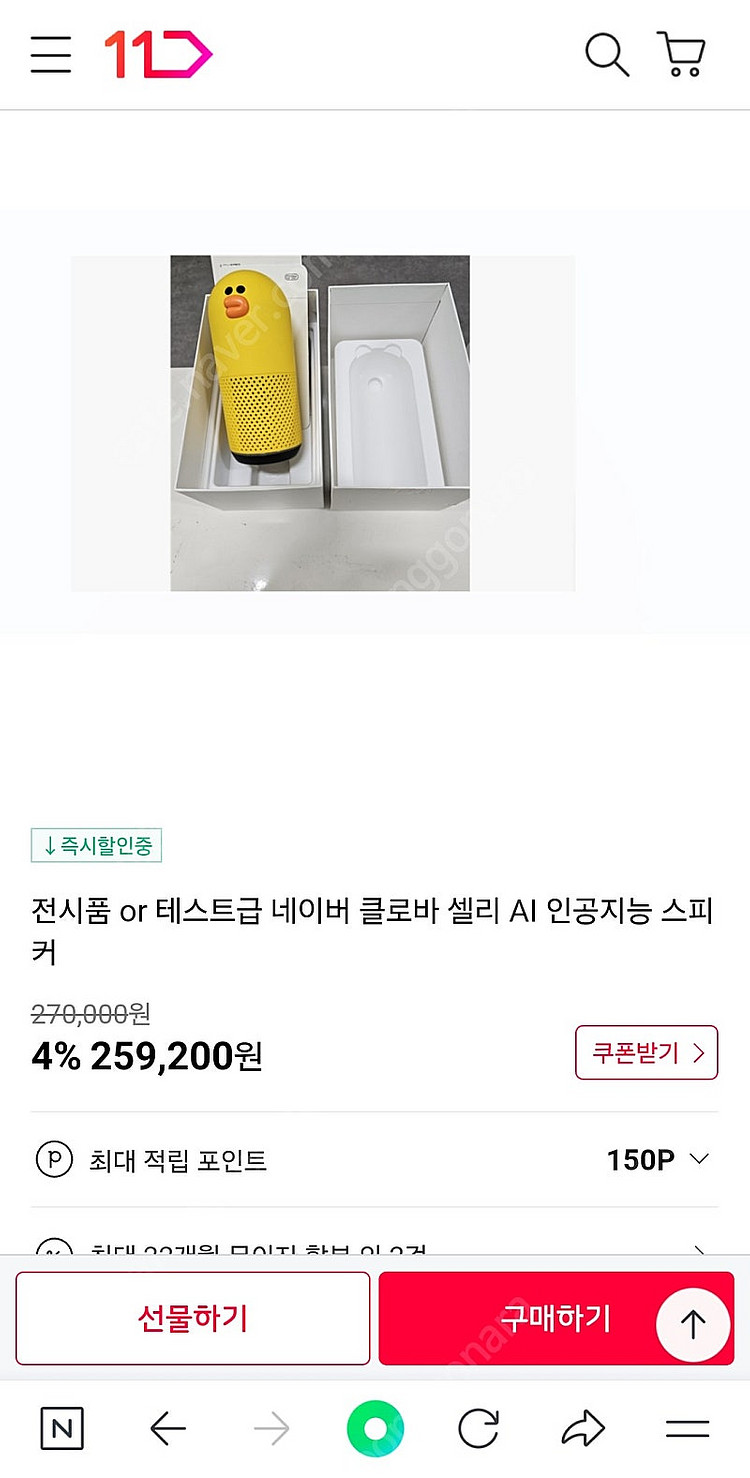
Task: Open the Naver N home button
Action: tap(61, 1429)
